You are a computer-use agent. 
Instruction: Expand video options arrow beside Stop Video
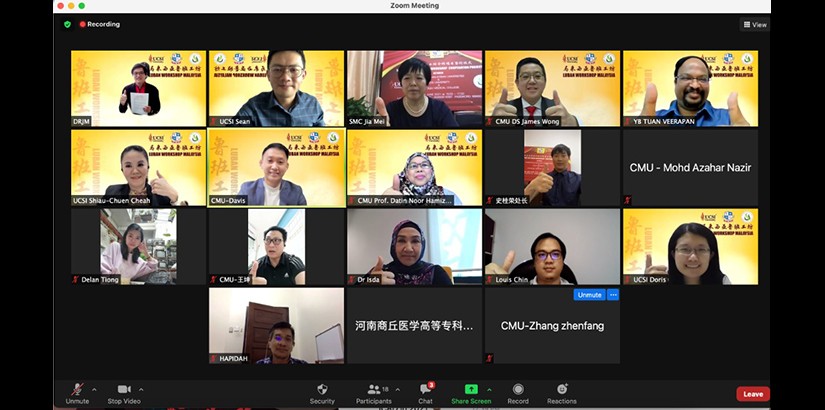pos(141,389)
